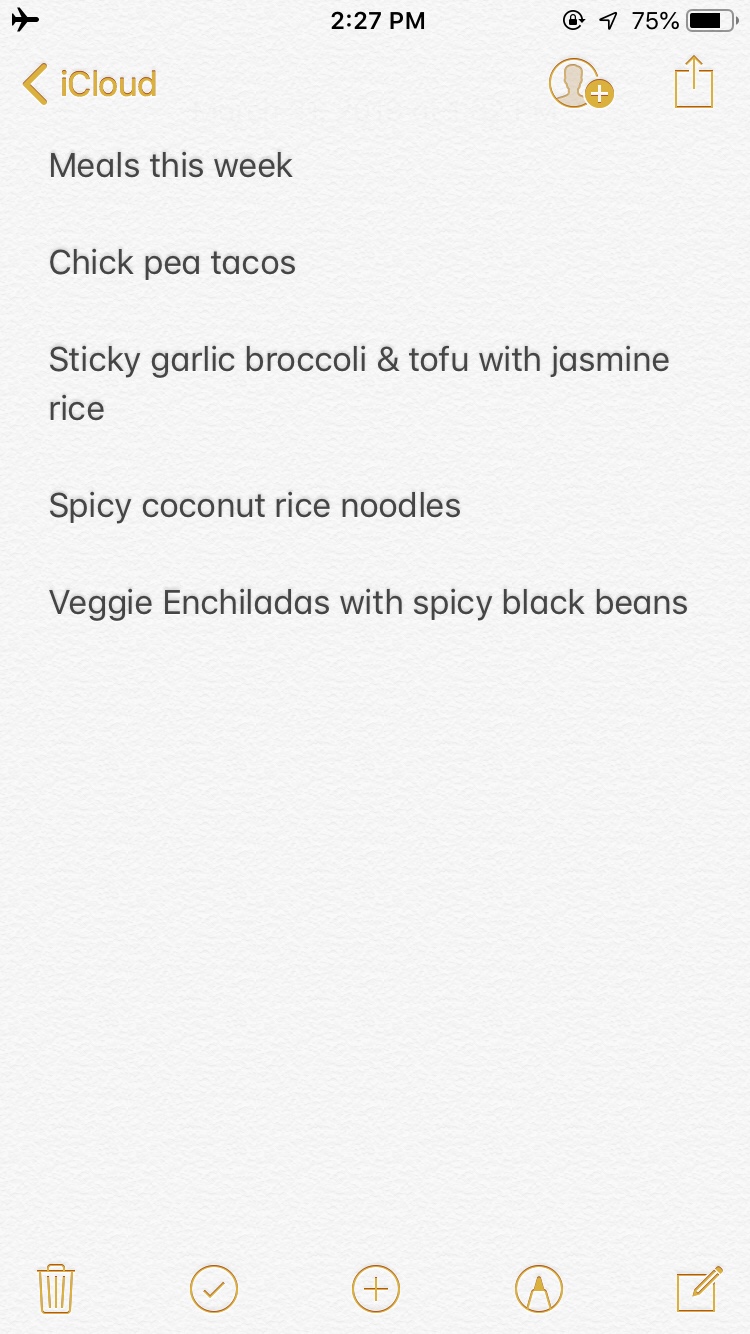Add people to this note
This screenshot has width=750, height=1334.
pos(579,84)
